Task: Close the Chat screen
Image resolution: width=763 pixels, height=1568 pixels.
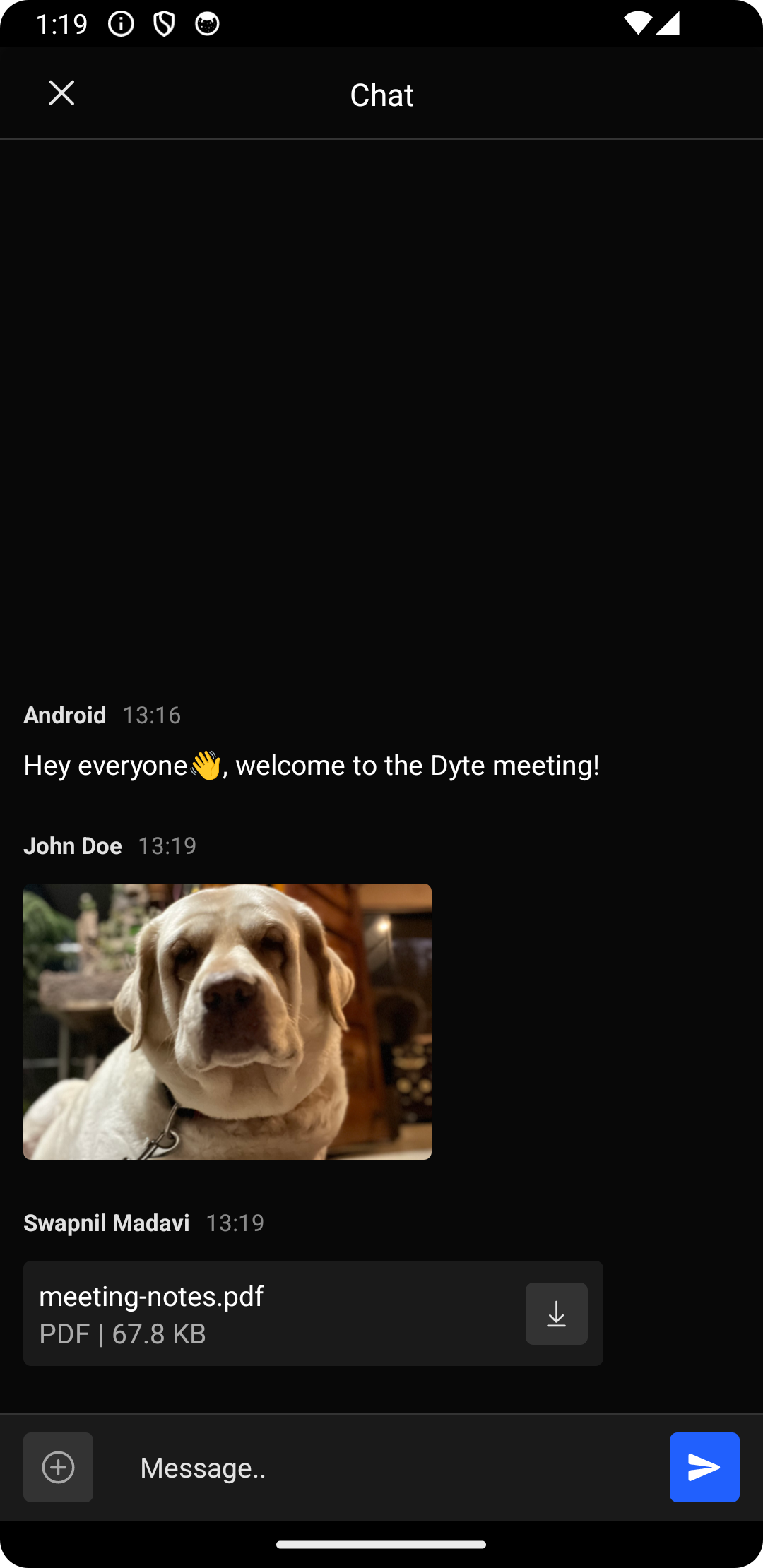Action: [x=61, y=93]
